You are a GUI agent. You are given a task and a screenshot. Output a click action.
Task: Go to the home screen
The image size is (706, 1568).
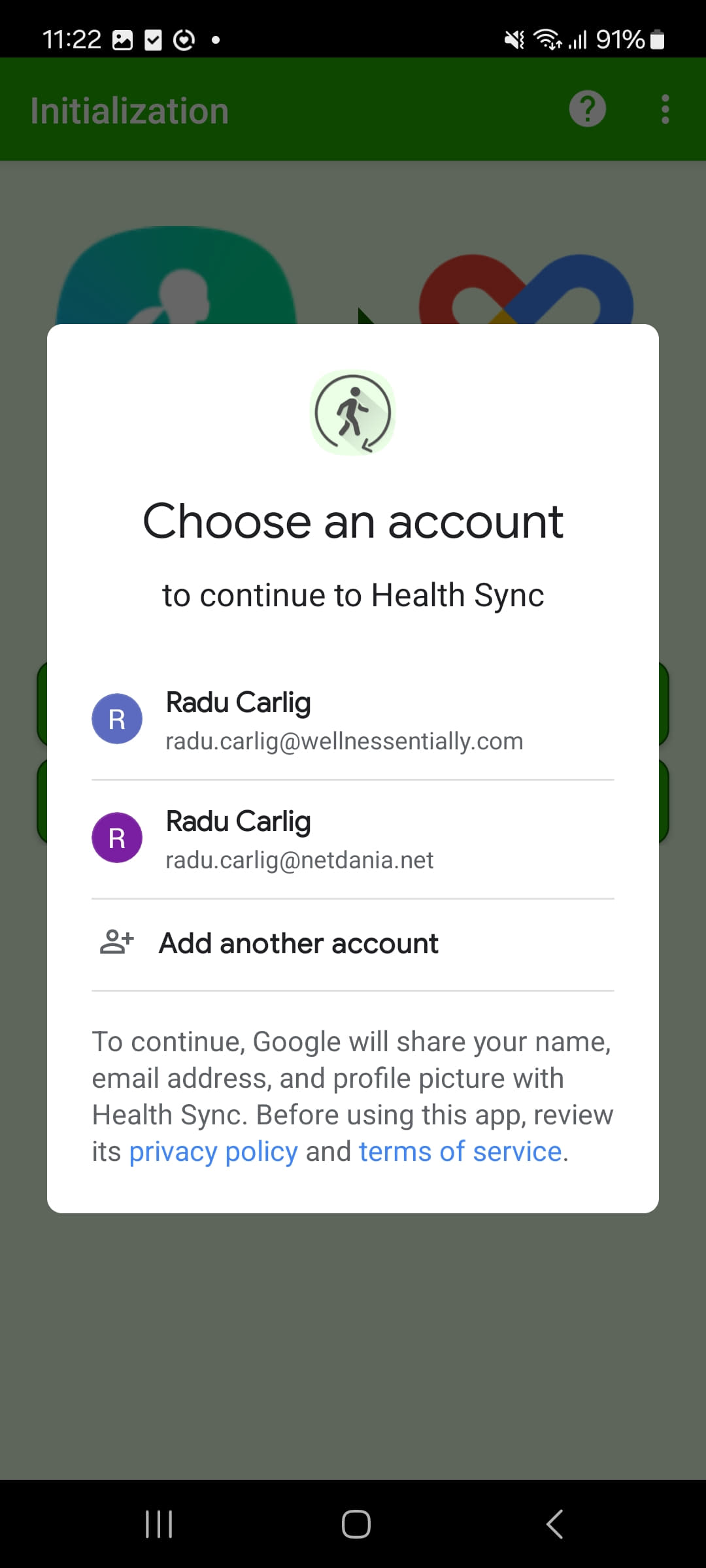click(356, 1524)
